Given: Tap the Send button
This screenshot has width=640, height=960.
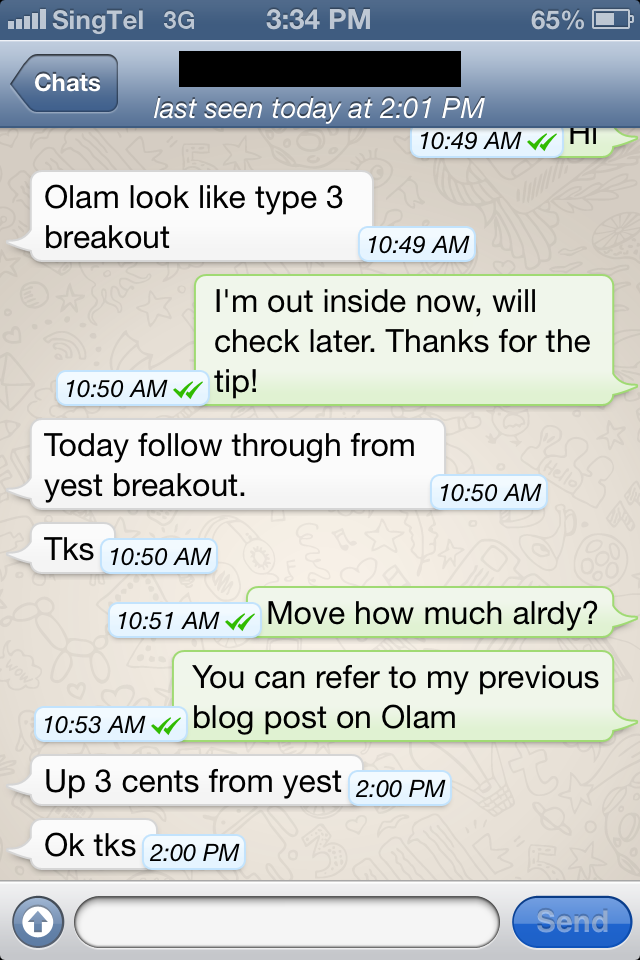Looking at the screenshot, I should pos(571,921).
